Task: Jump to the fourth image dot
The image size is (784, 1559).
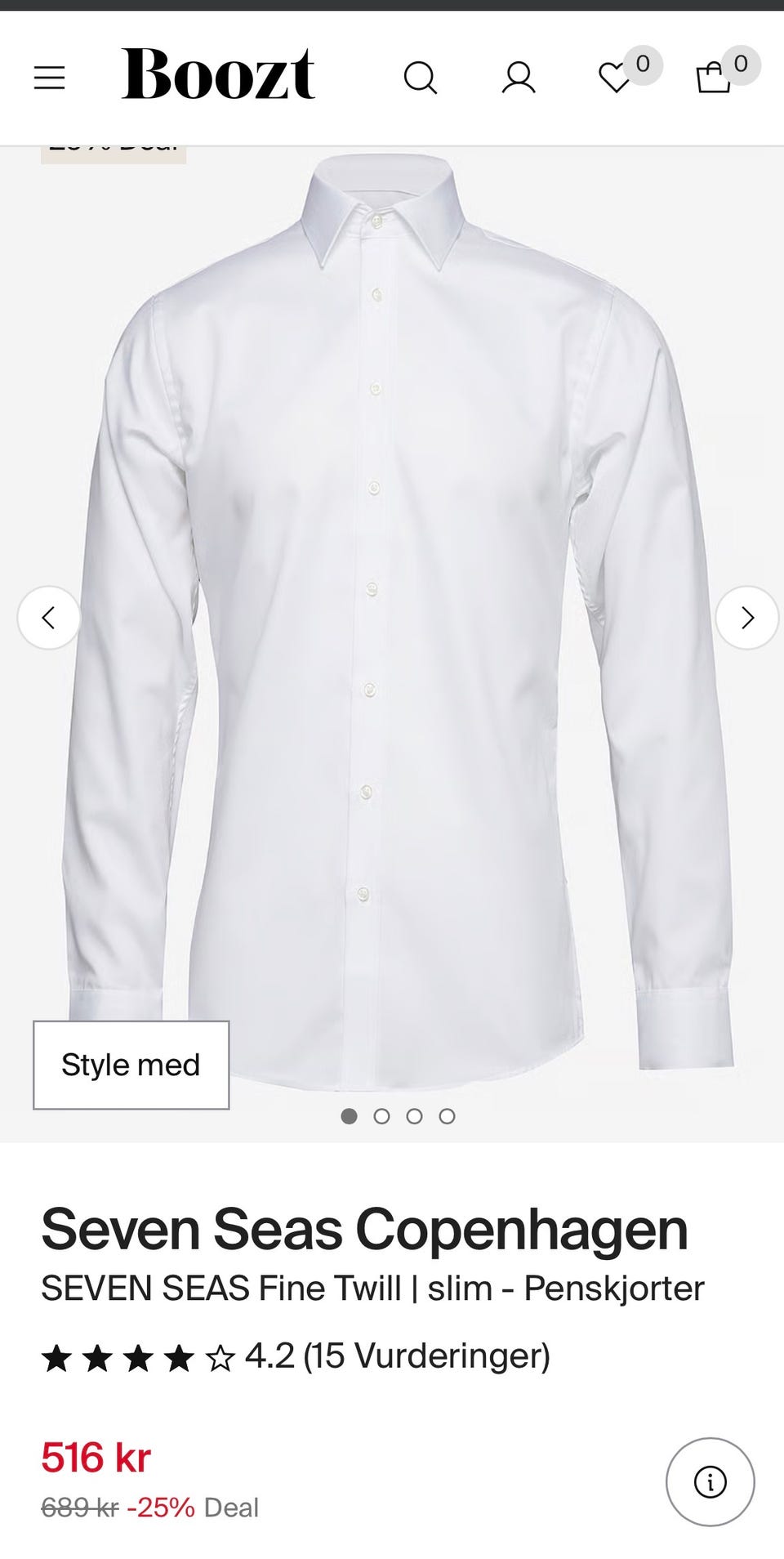Action: (447, 1116)
